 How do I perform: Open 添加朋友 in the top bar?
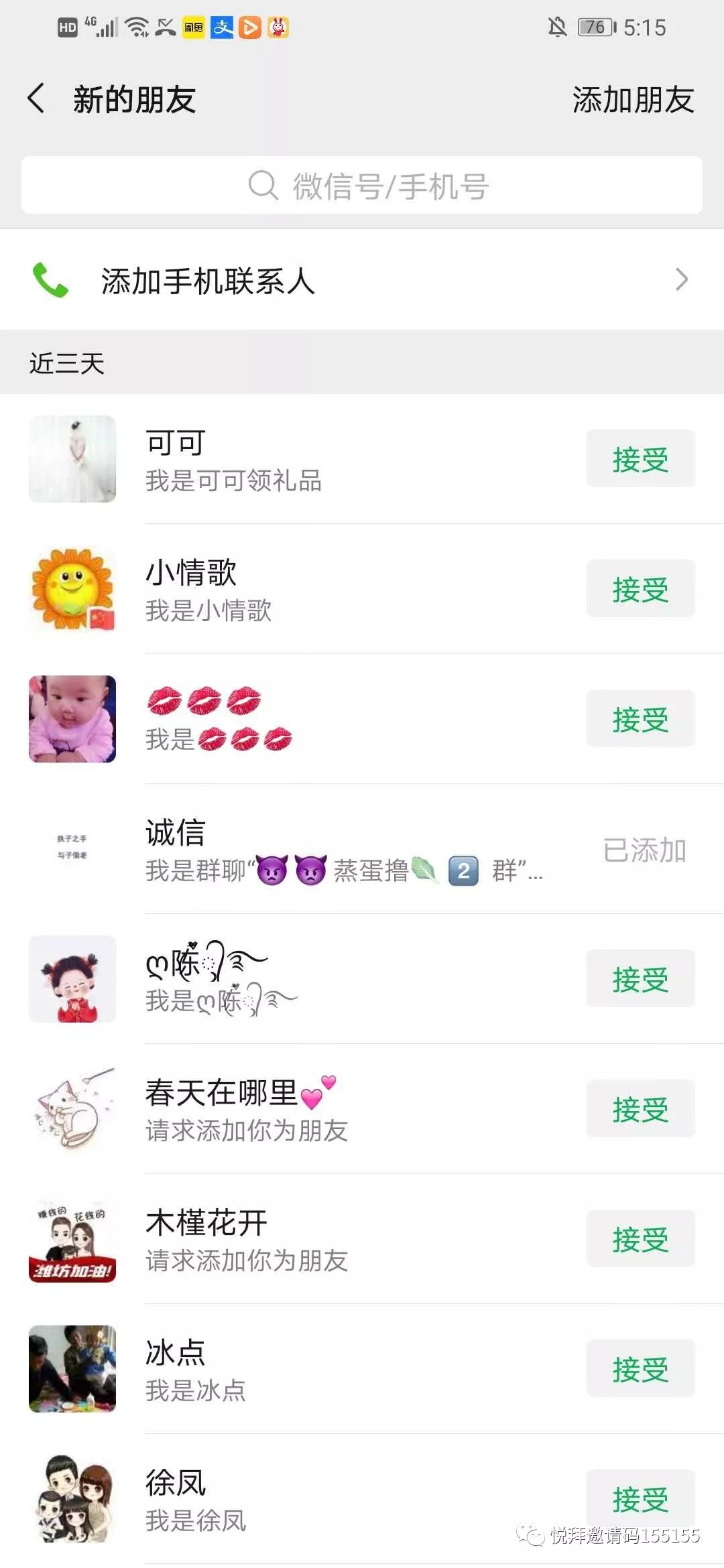coord(632,100)
